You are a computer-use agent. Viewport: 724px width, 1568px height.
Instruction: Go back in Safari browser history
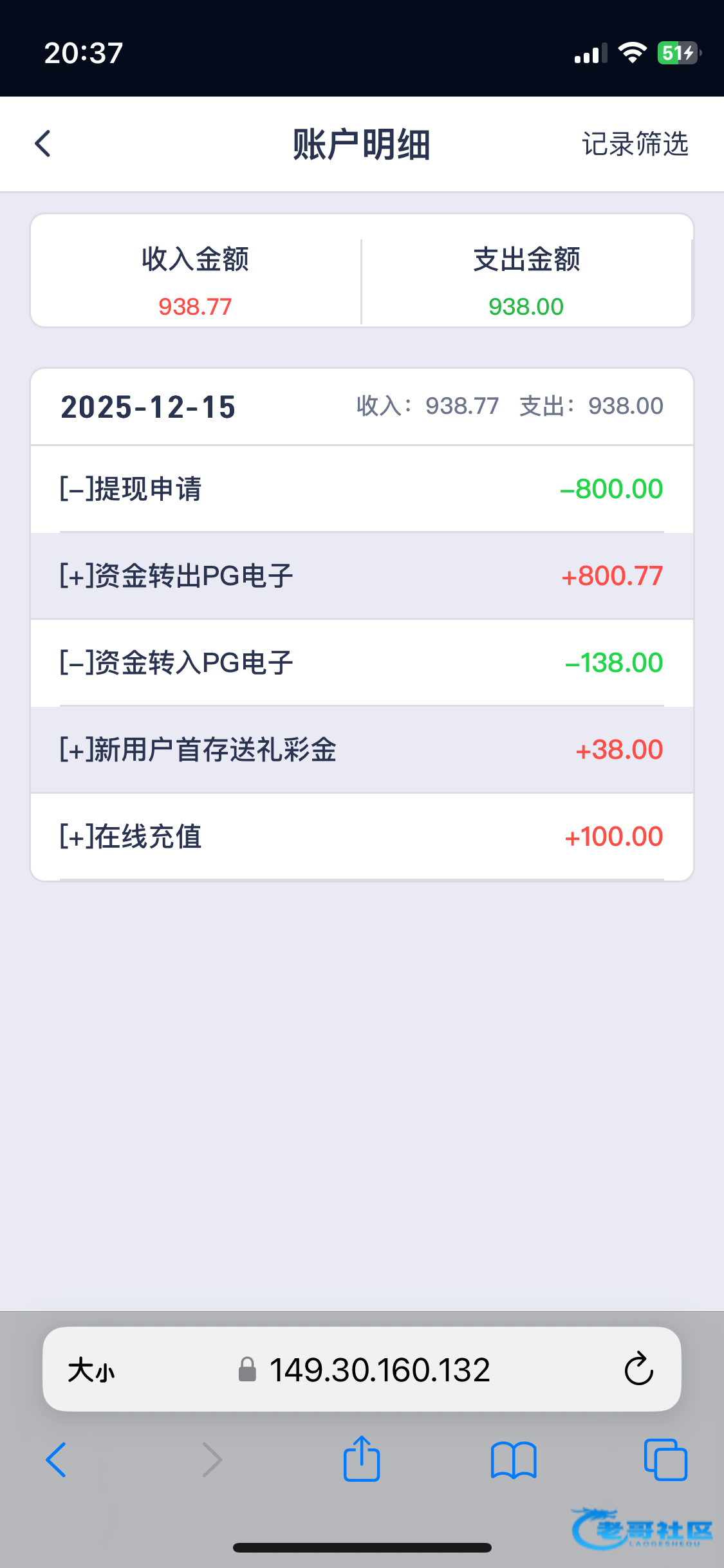coord(57,1459)
